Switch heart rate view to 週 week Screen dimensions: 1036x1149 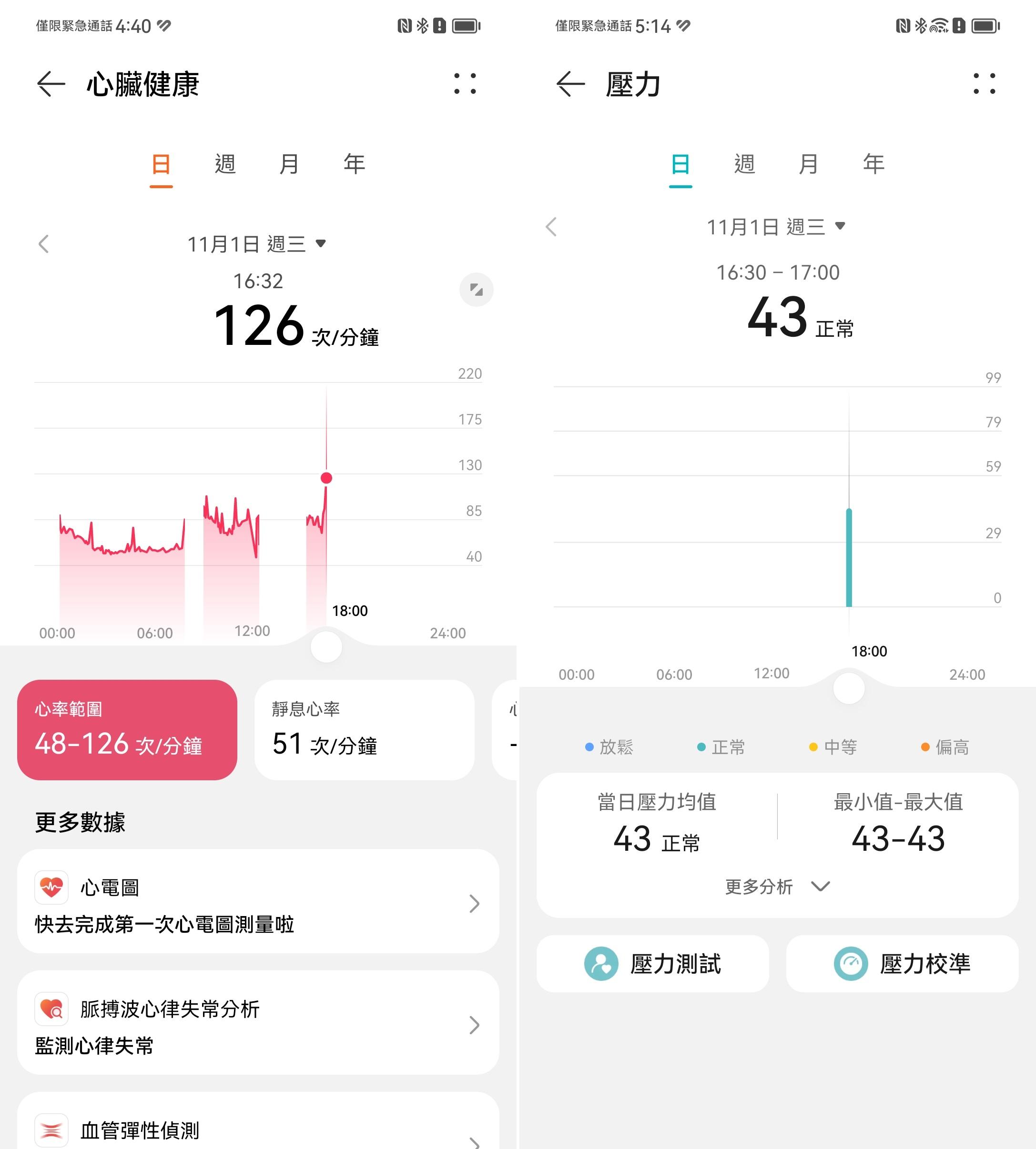(x=224, y=164)
